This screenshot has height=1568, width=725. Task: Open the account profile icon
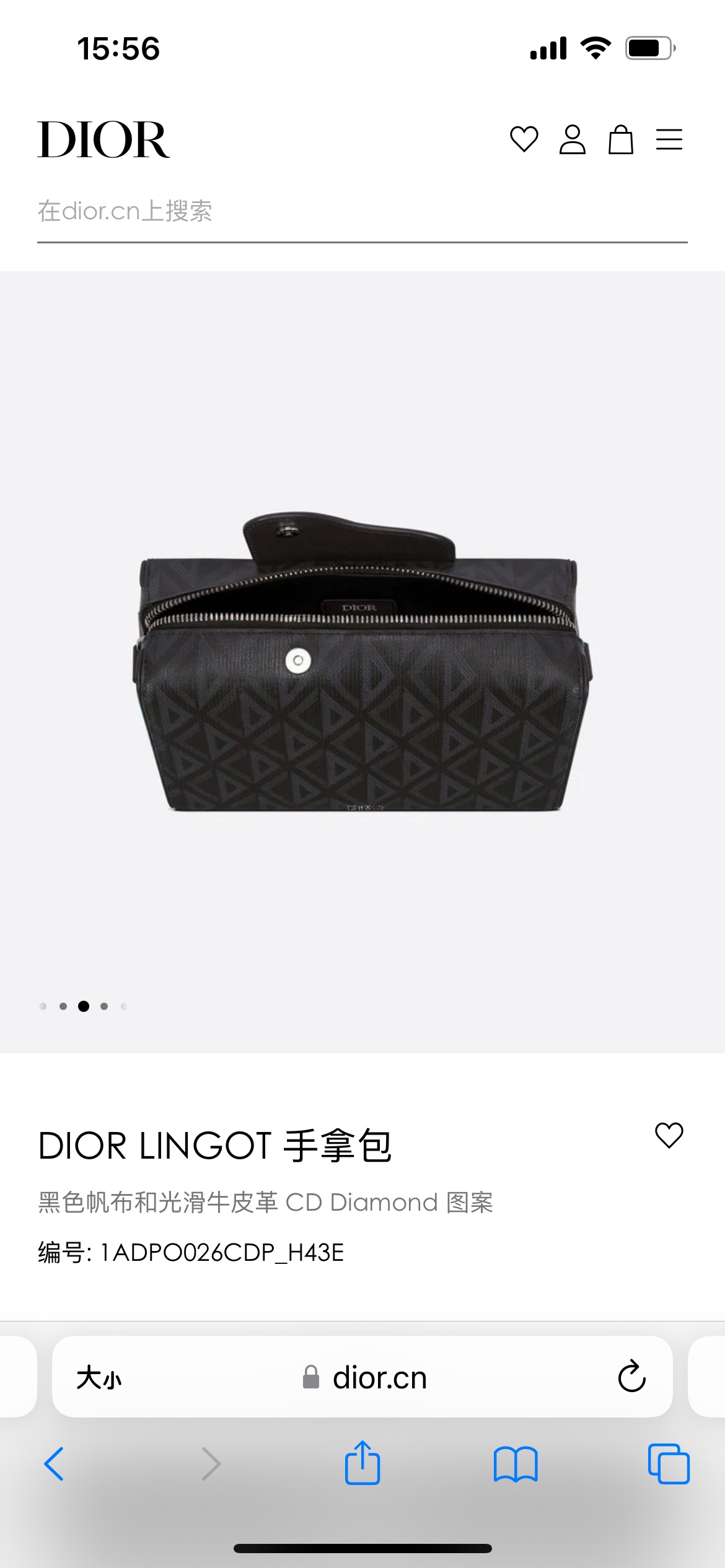(572, 139)
